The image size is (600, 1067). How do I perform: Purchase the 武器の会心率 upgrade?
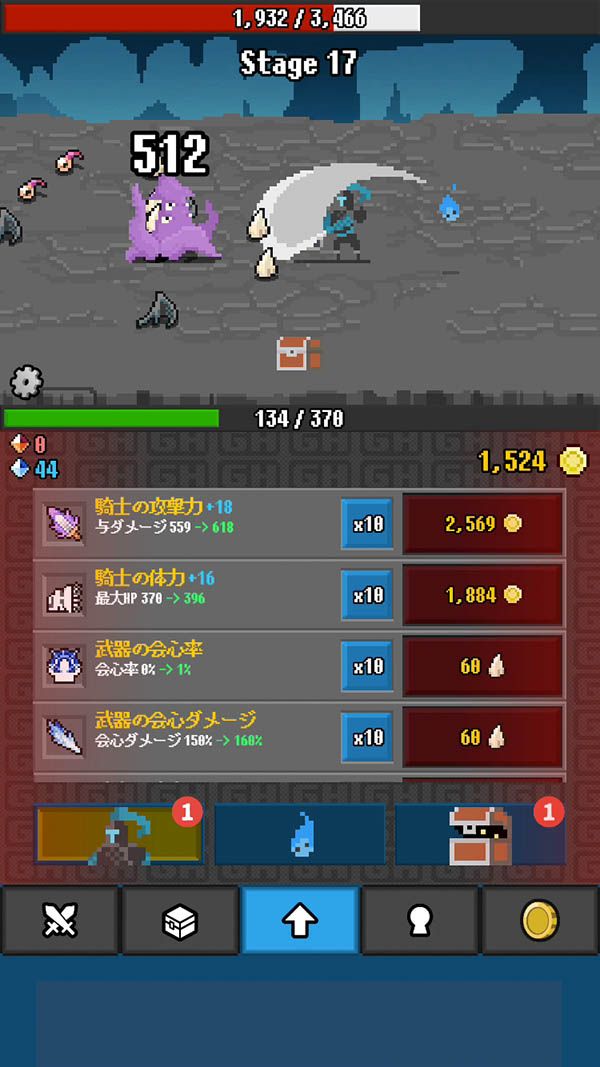pos(483,666)
